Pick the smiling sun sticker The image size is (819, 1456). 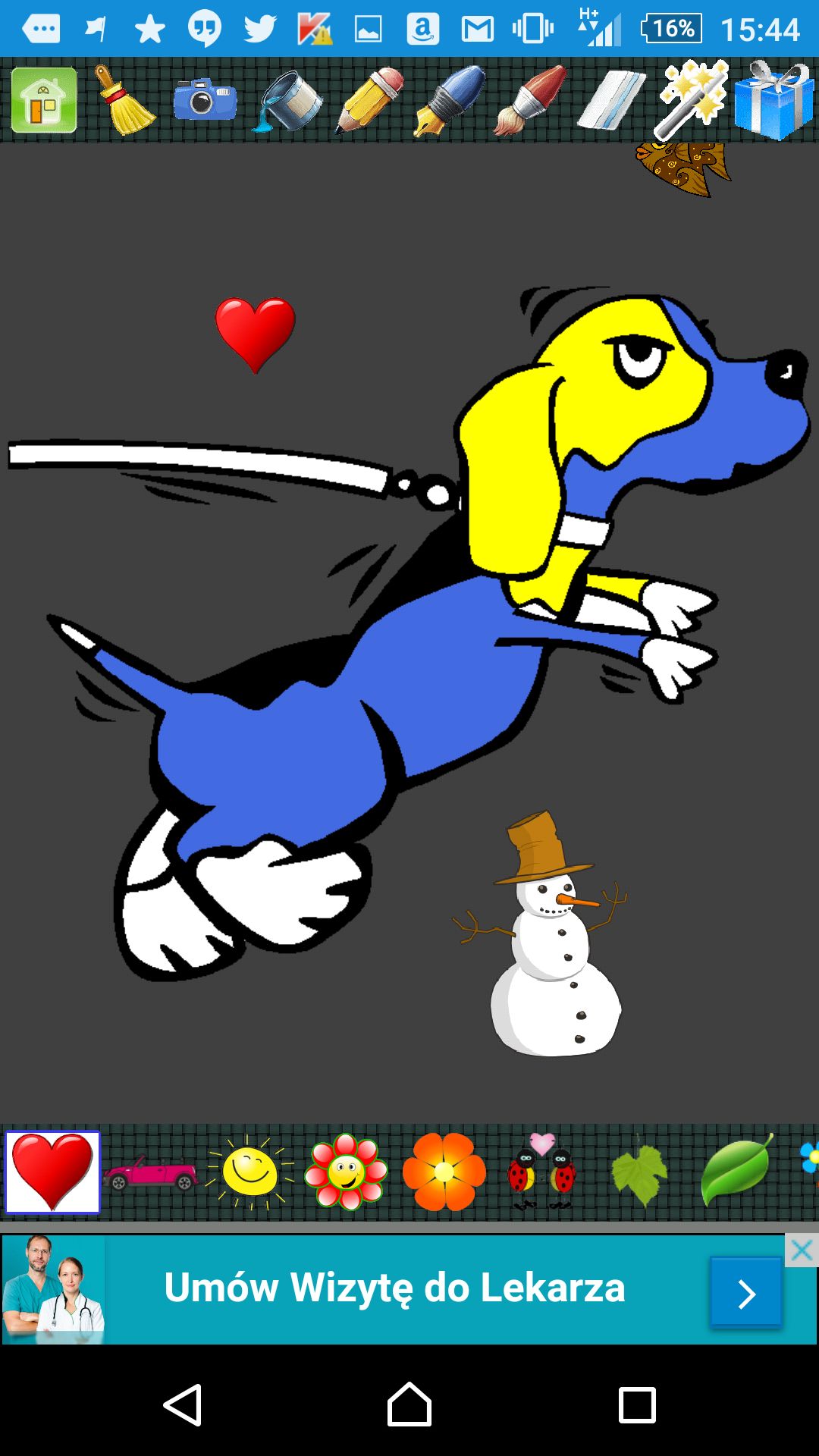pyautogui.click(x=250, y=1172)
